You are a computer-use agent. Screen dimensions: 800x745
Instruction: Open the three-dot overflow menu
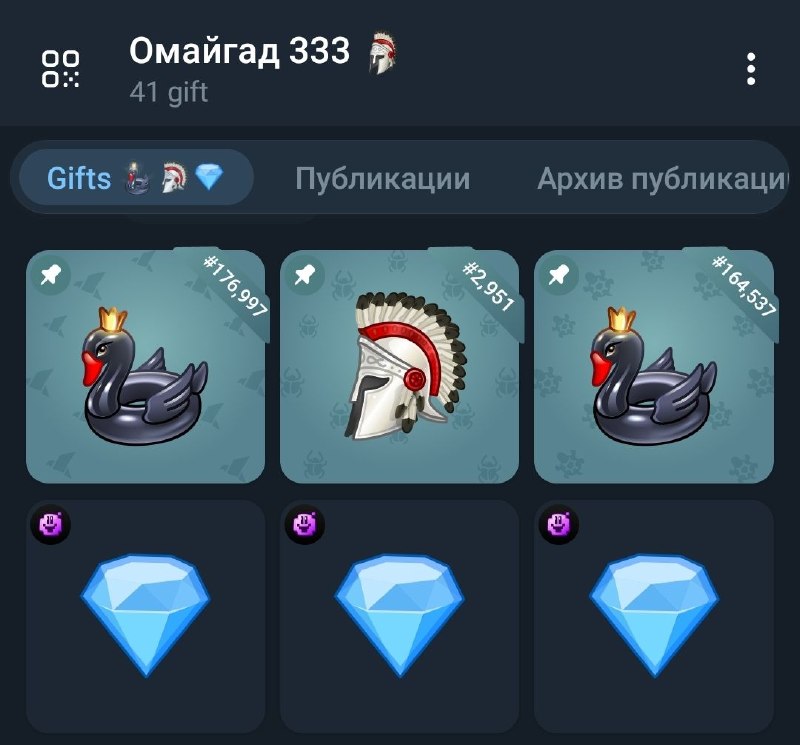pyautogui.click(x=751, y=69)
